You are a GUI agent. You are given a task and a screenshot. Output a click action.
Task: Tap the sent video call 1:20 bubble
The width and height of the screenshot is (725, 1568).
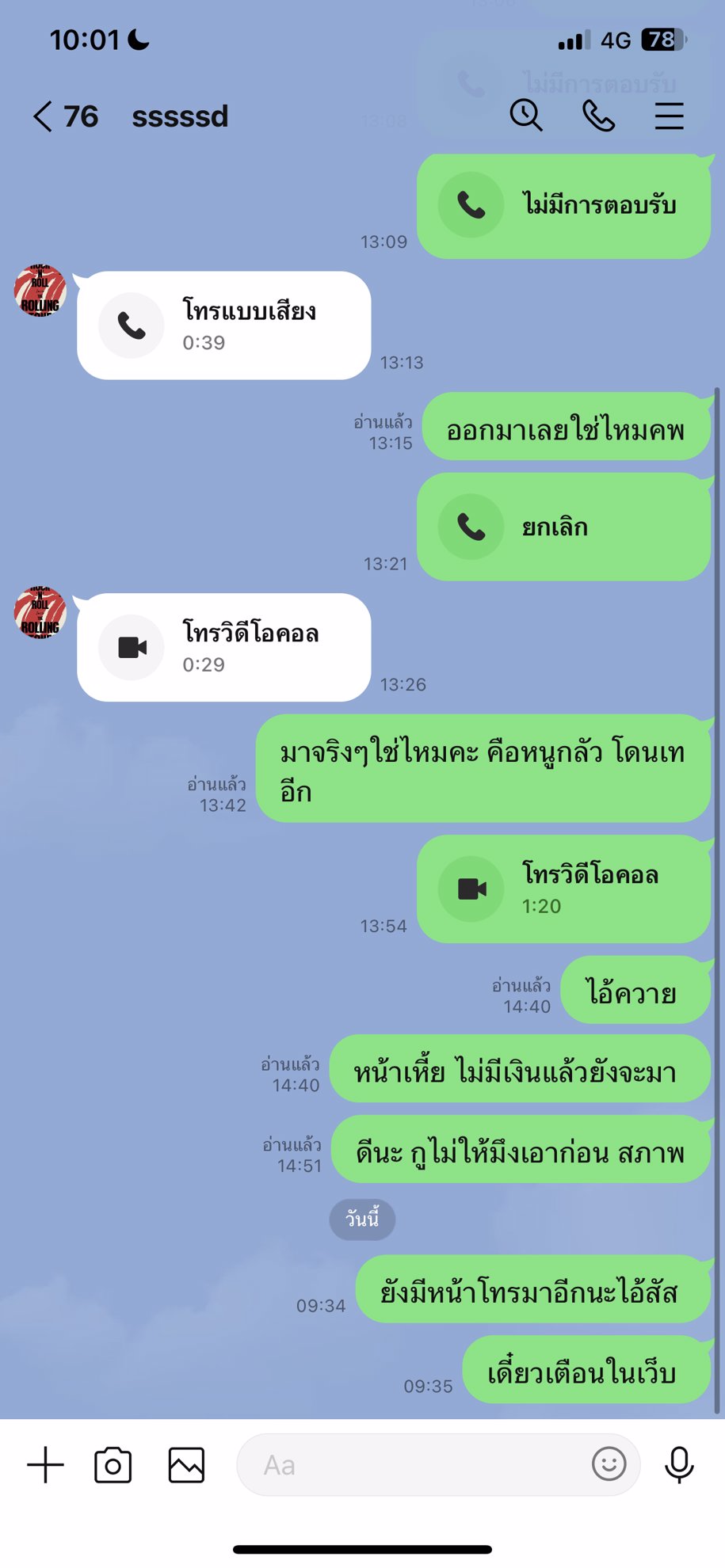point(563,889)
